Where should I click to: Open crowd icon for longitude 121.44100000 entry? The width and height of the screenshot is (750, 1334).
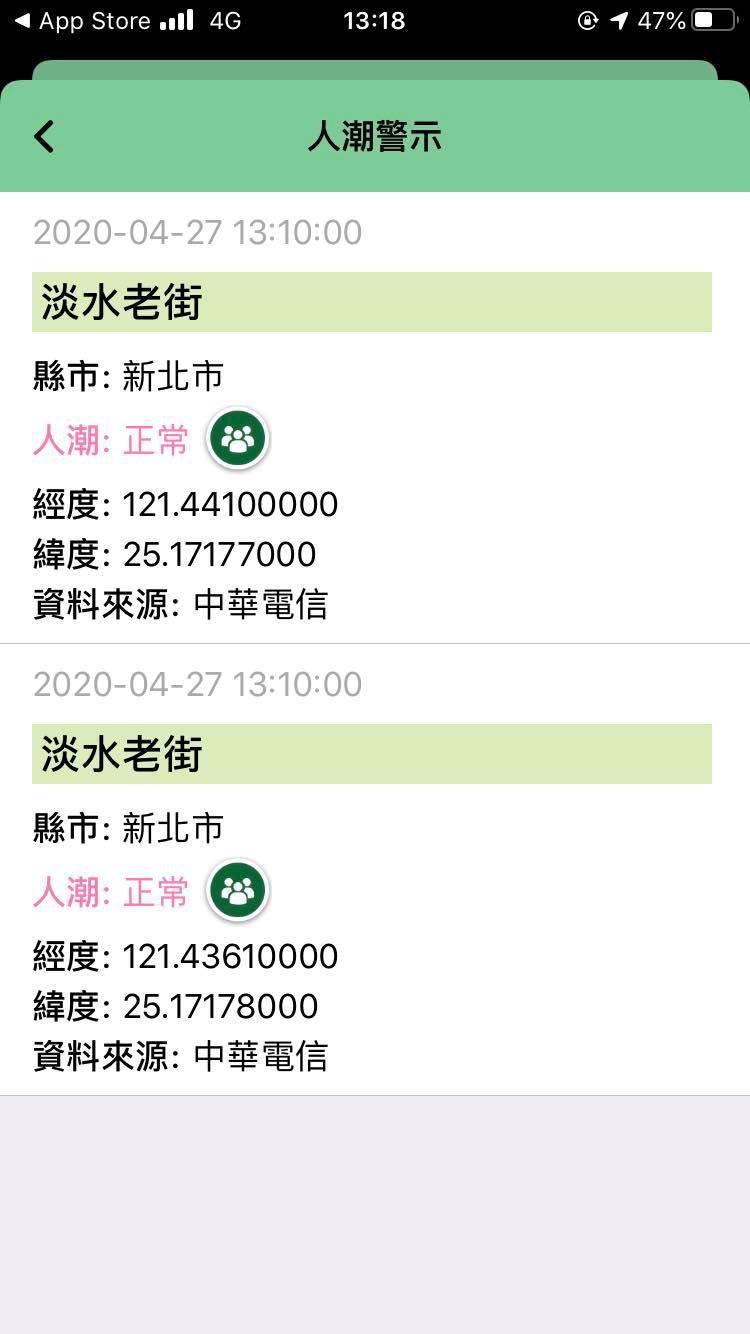point(238,438)
